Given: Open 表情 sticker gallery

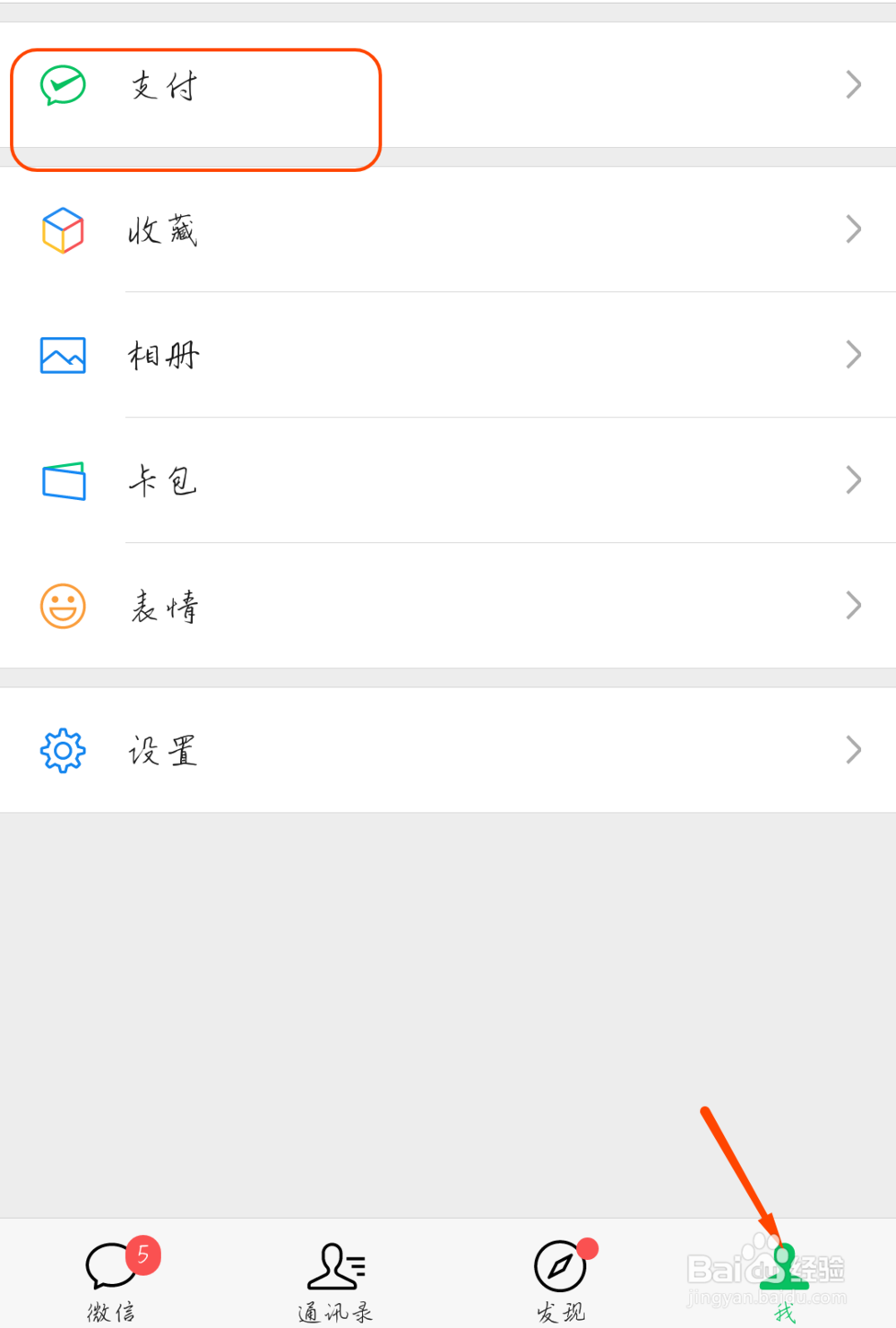Looking at the screenshot, I should (448, 606).
